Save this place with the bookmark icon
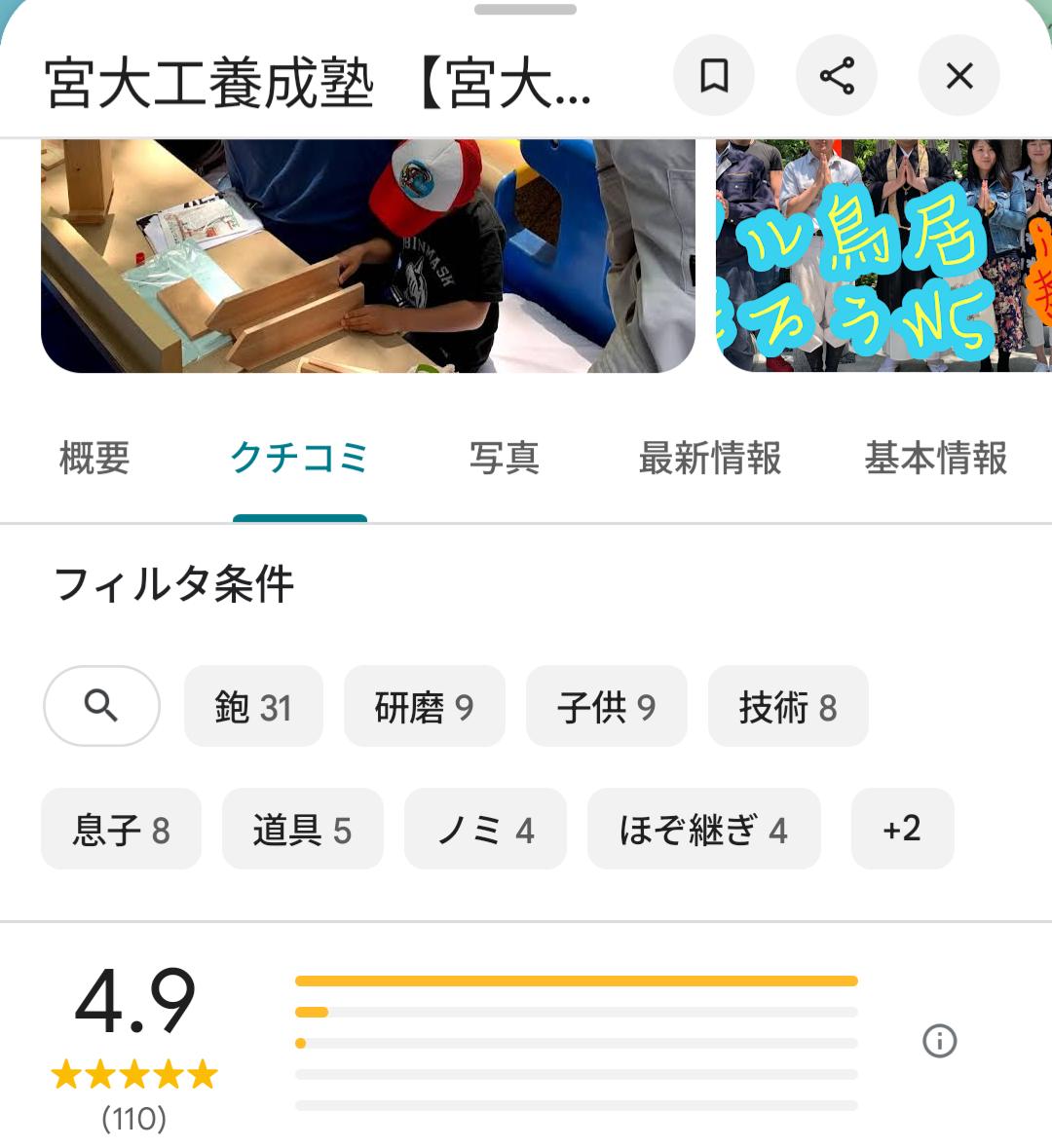This screenshot has width=1052, height=1148. click(x=714, y=75)
